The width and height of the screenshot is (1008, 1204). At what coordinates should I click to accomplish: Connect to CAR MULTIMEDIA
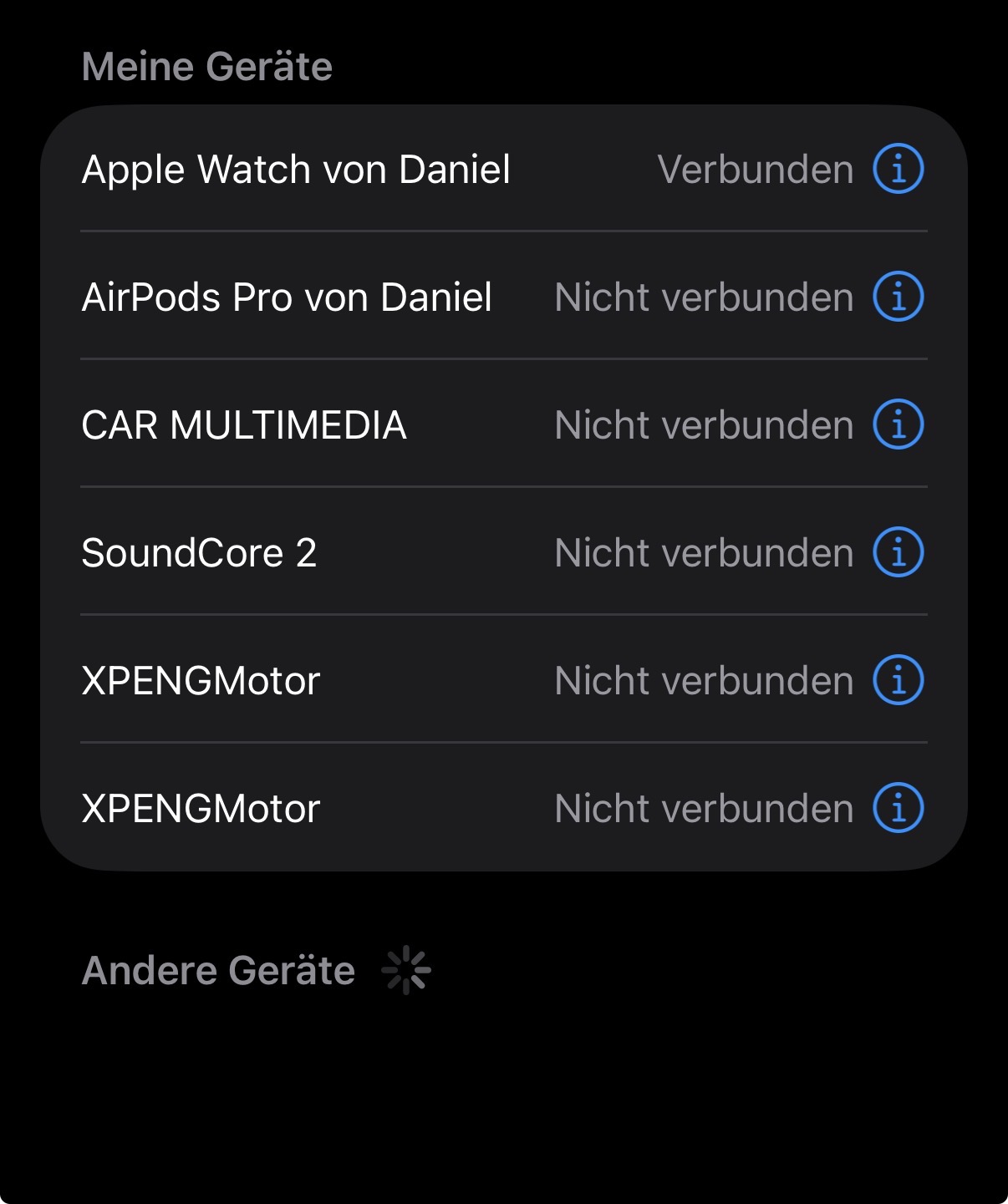pos(244,425)
